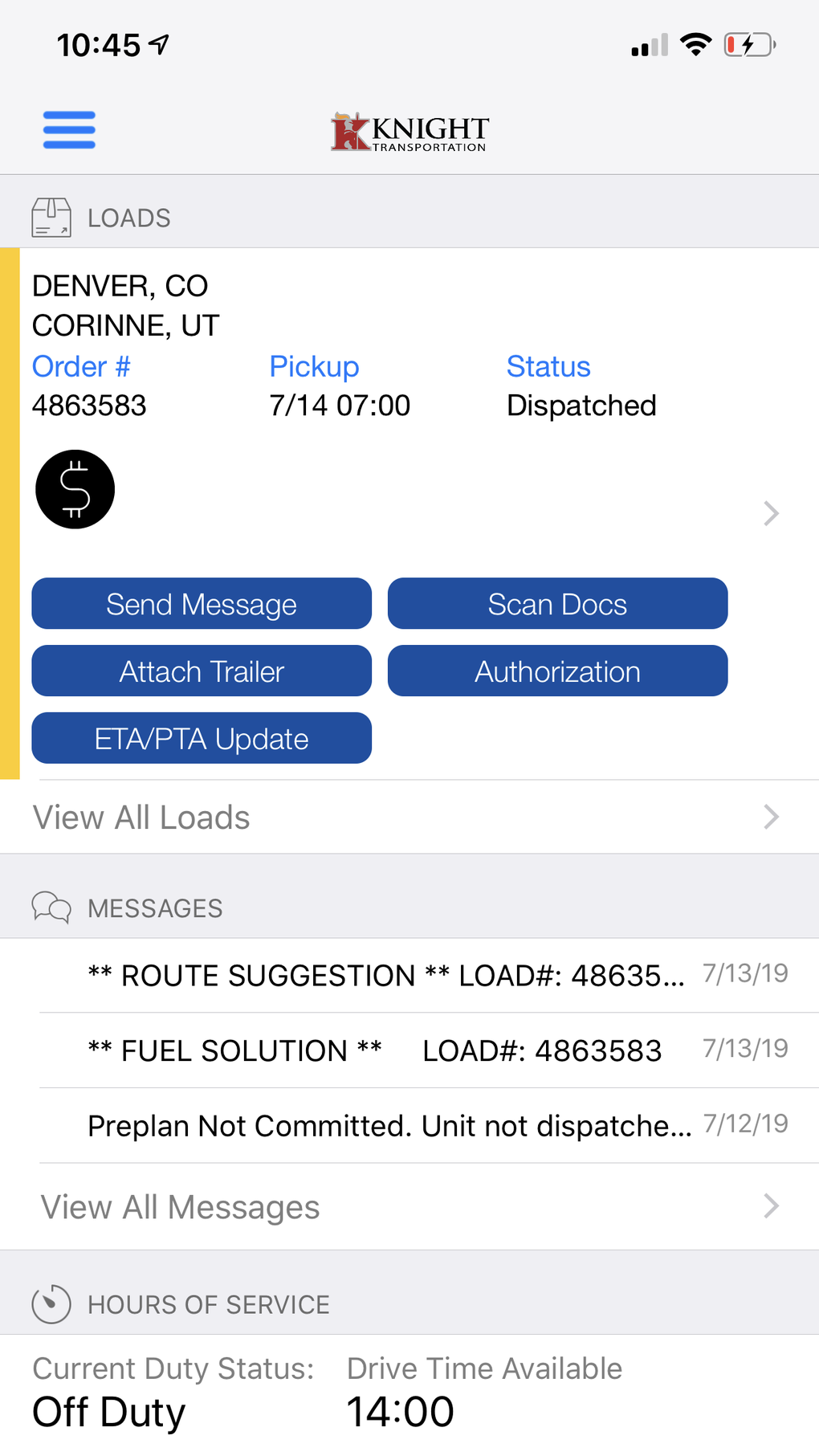
Task: Open load details for order 4863583
Action: 771,513
